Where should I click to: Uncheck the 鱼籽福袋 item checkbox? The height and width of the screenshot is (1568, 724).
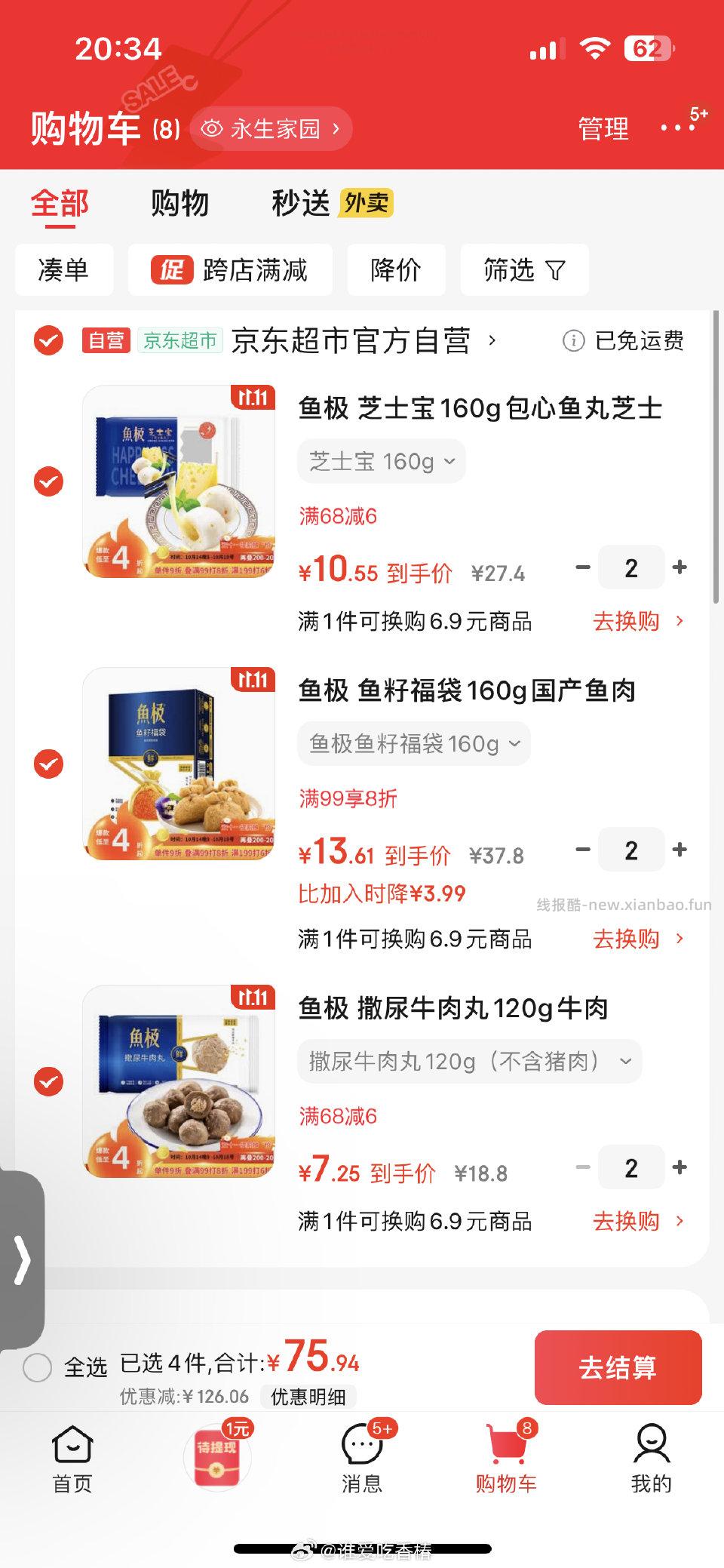pyautogui.click(x=48, y=764)
